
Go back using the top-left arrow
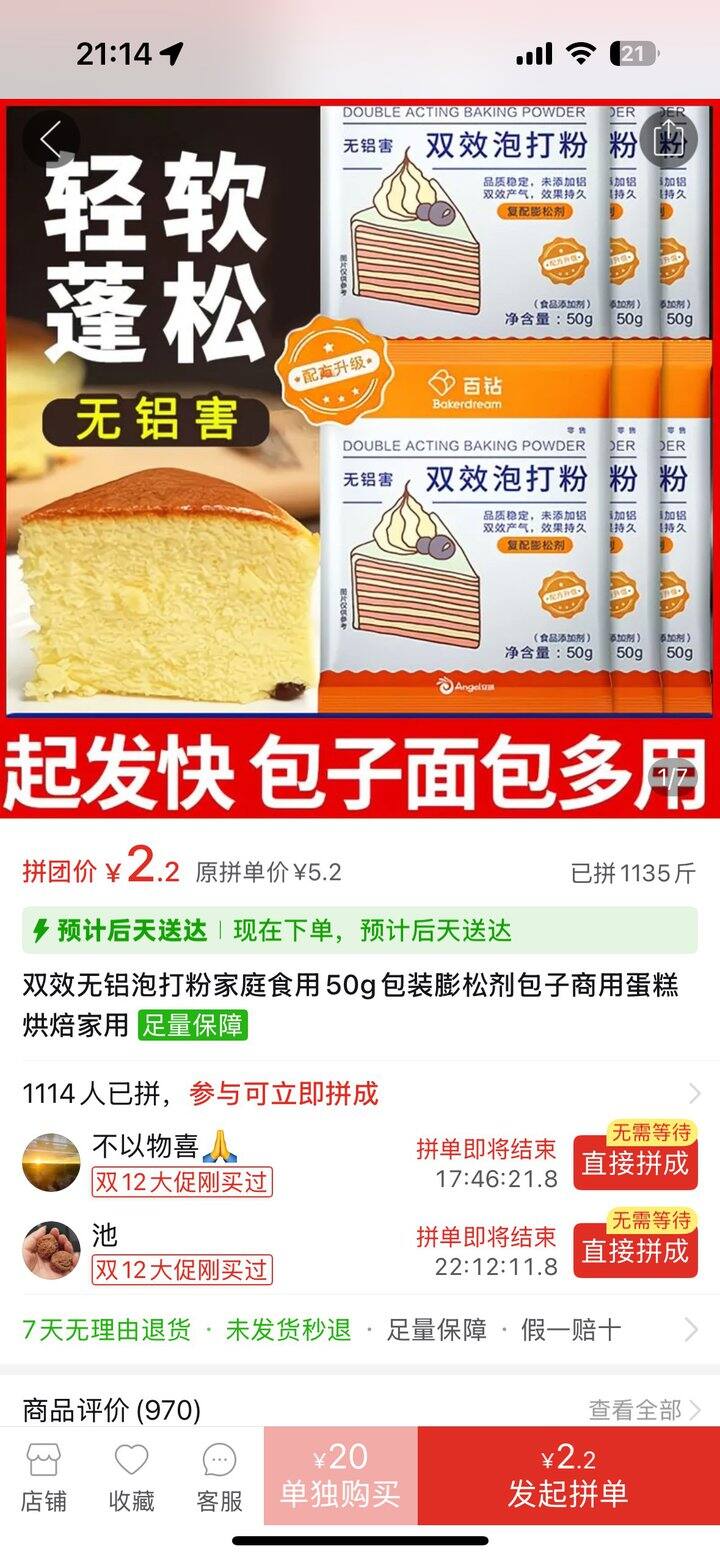(x=50, y=142)
